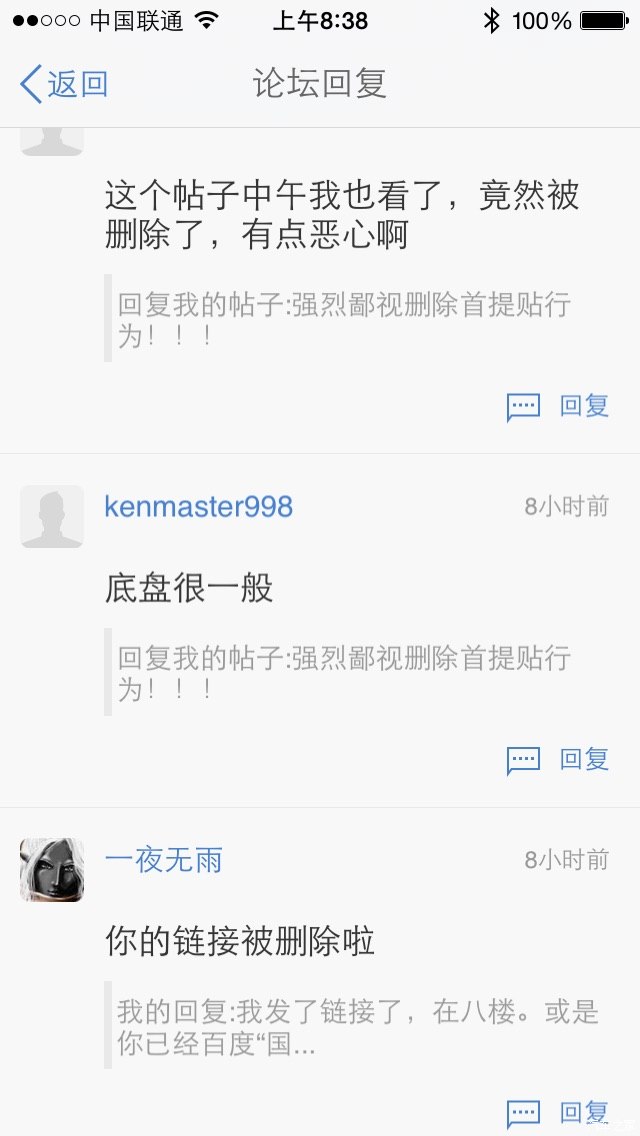View 一夜无雨's avatar picture
The width and height of the screenshot is (640, 1136).
52,870
